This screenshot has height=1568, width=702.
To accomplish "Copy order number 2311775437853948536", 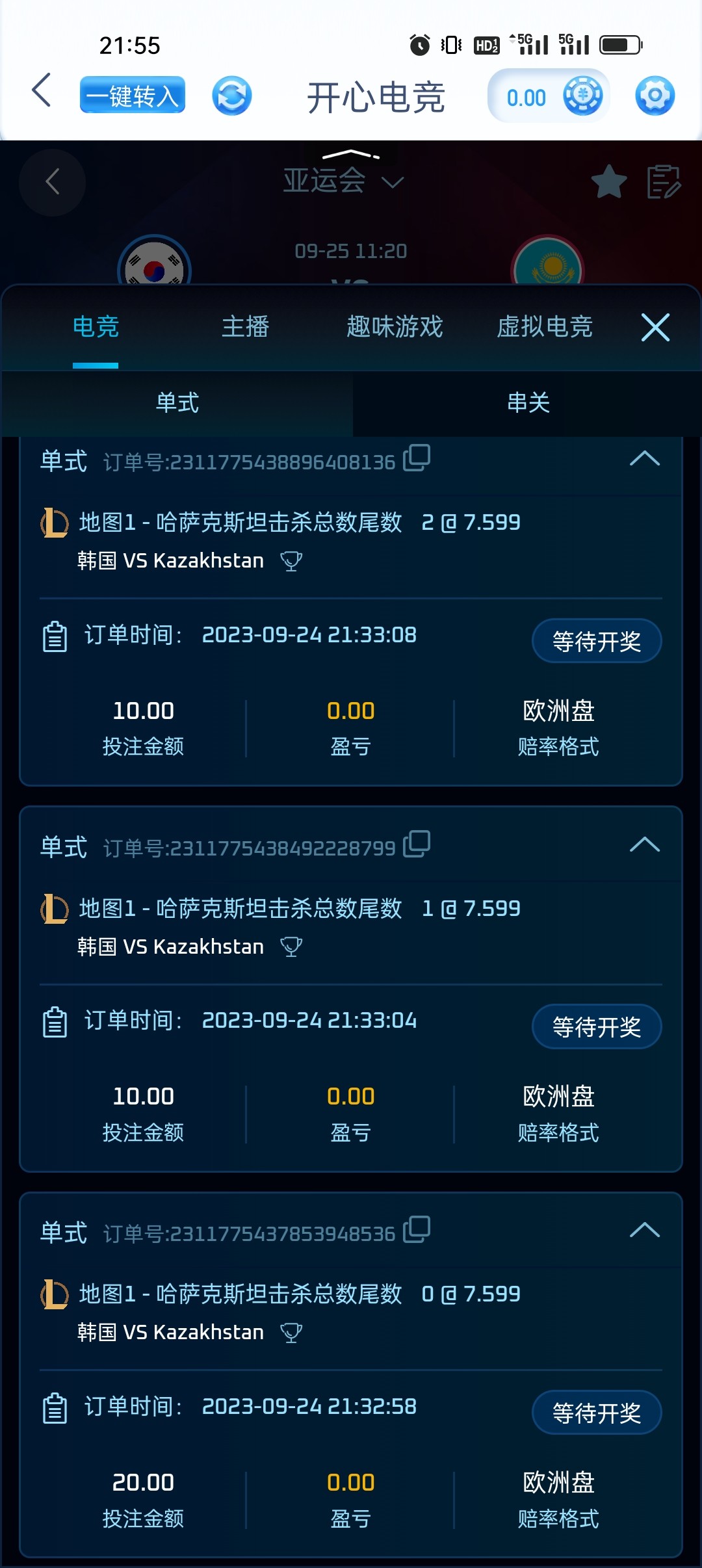I will coord(416,1231).
